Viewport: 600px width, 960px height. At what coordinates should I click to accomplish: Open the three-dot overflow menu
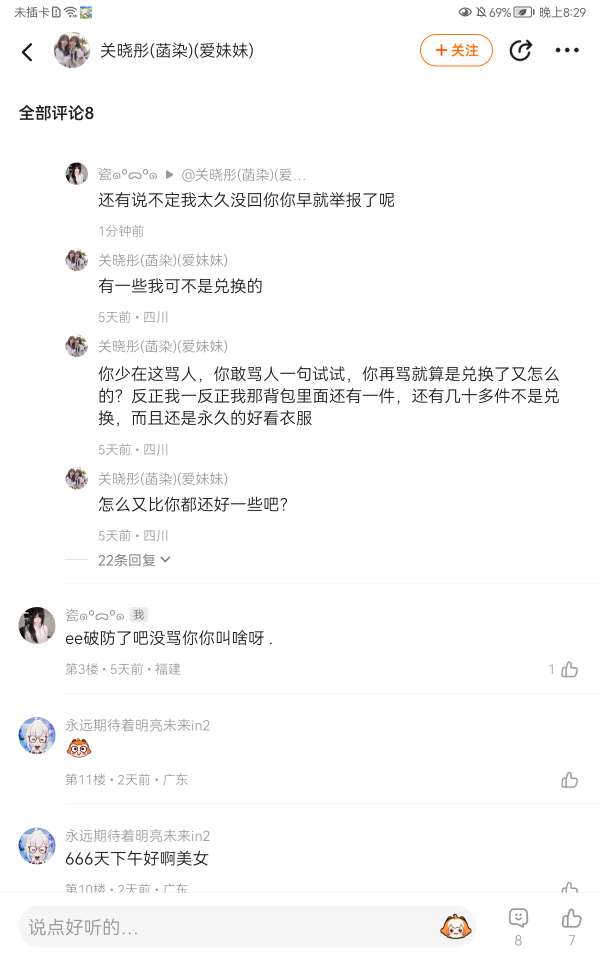pyautogui.click(x=567, y=50)
